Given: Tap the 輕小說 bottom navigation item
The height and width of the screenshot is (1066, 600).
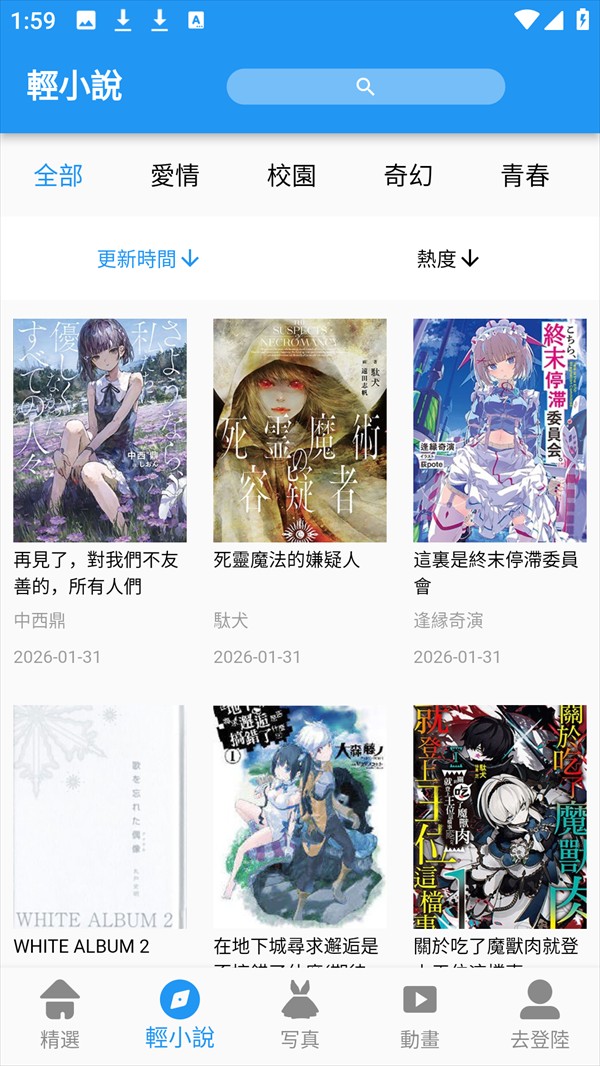Looking at the screenshot, I should pyautogui.click(x=180, y=1015).
